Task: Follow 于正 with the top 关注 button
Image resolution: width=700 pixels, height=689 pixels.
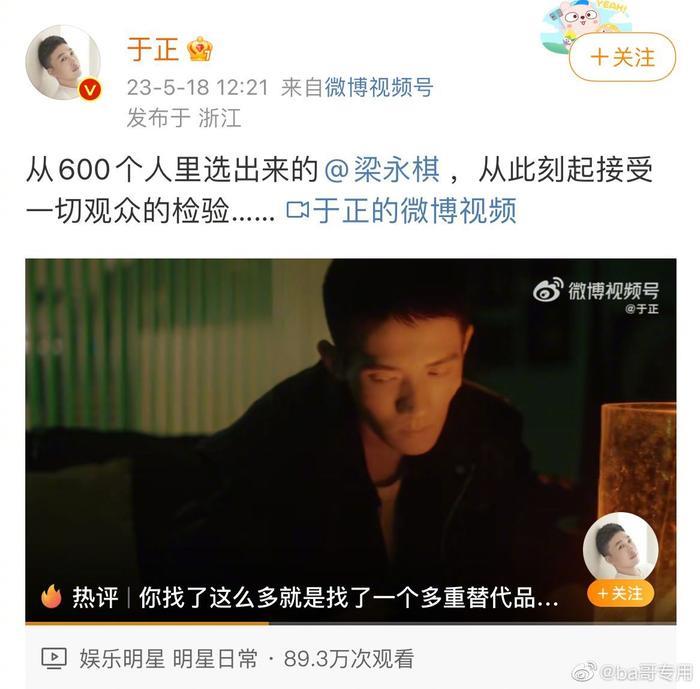Action: click(x=620, y=57)
